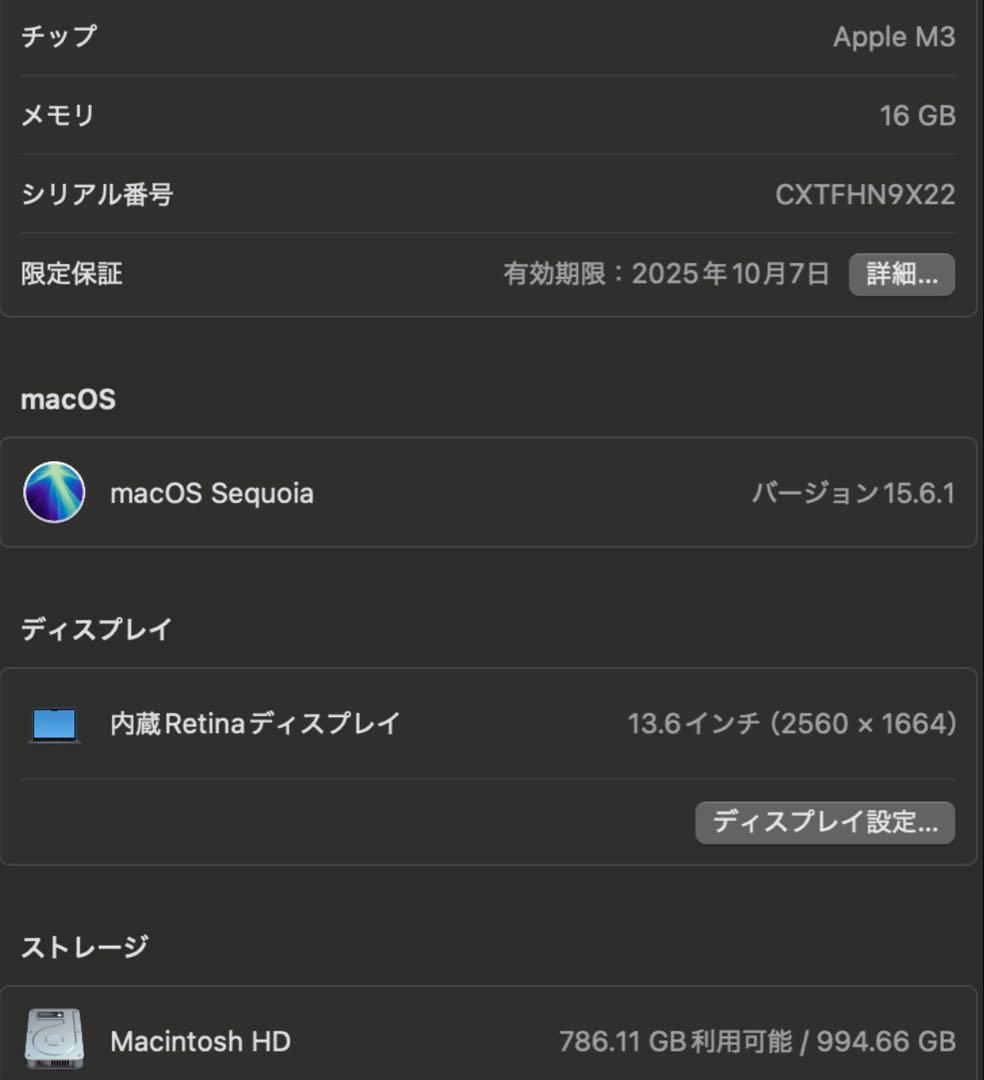The width and height of the screenshot is (984, 1080).
Task: Click the Apple M3 chip row
Action: tap(490, 37)
